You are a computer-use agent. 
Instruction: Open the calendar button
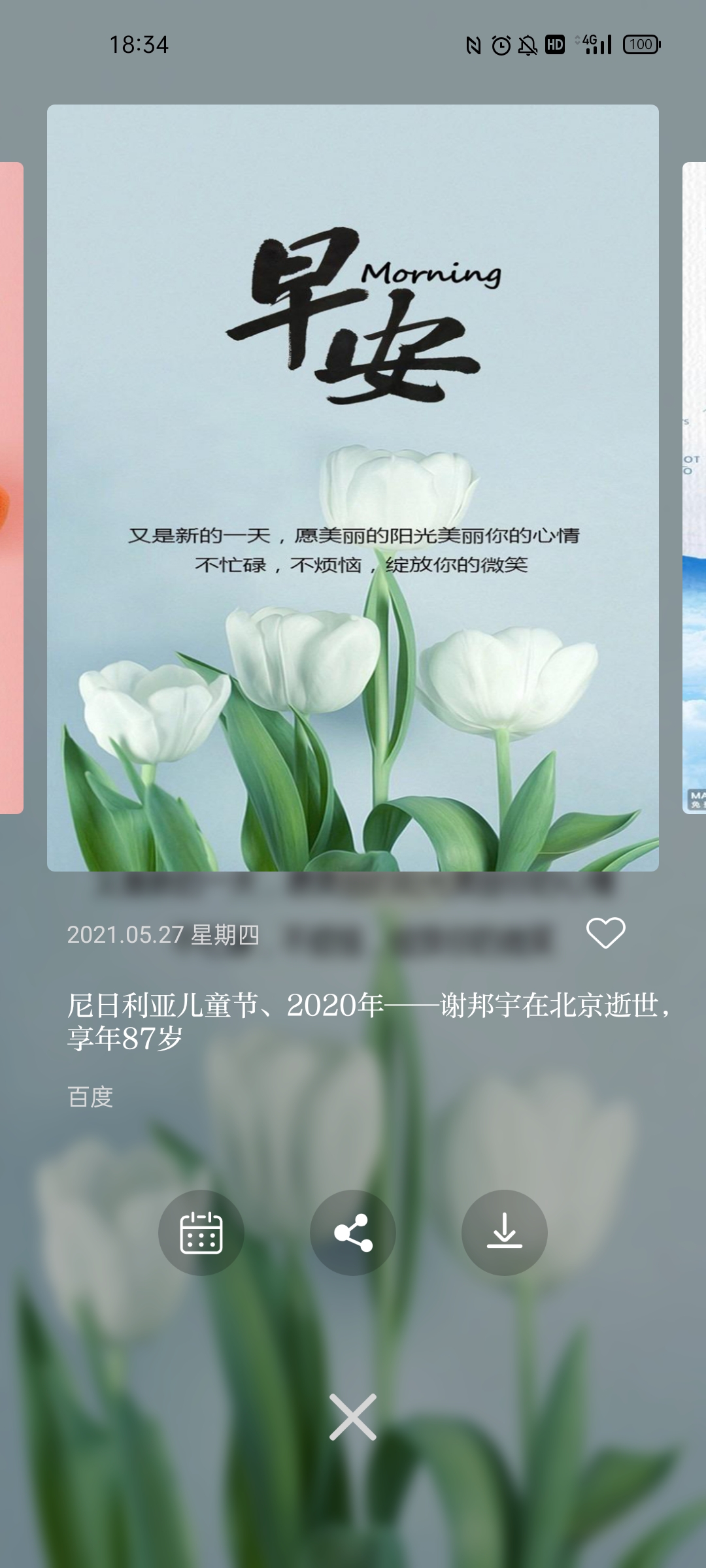tap(201, 1233)
